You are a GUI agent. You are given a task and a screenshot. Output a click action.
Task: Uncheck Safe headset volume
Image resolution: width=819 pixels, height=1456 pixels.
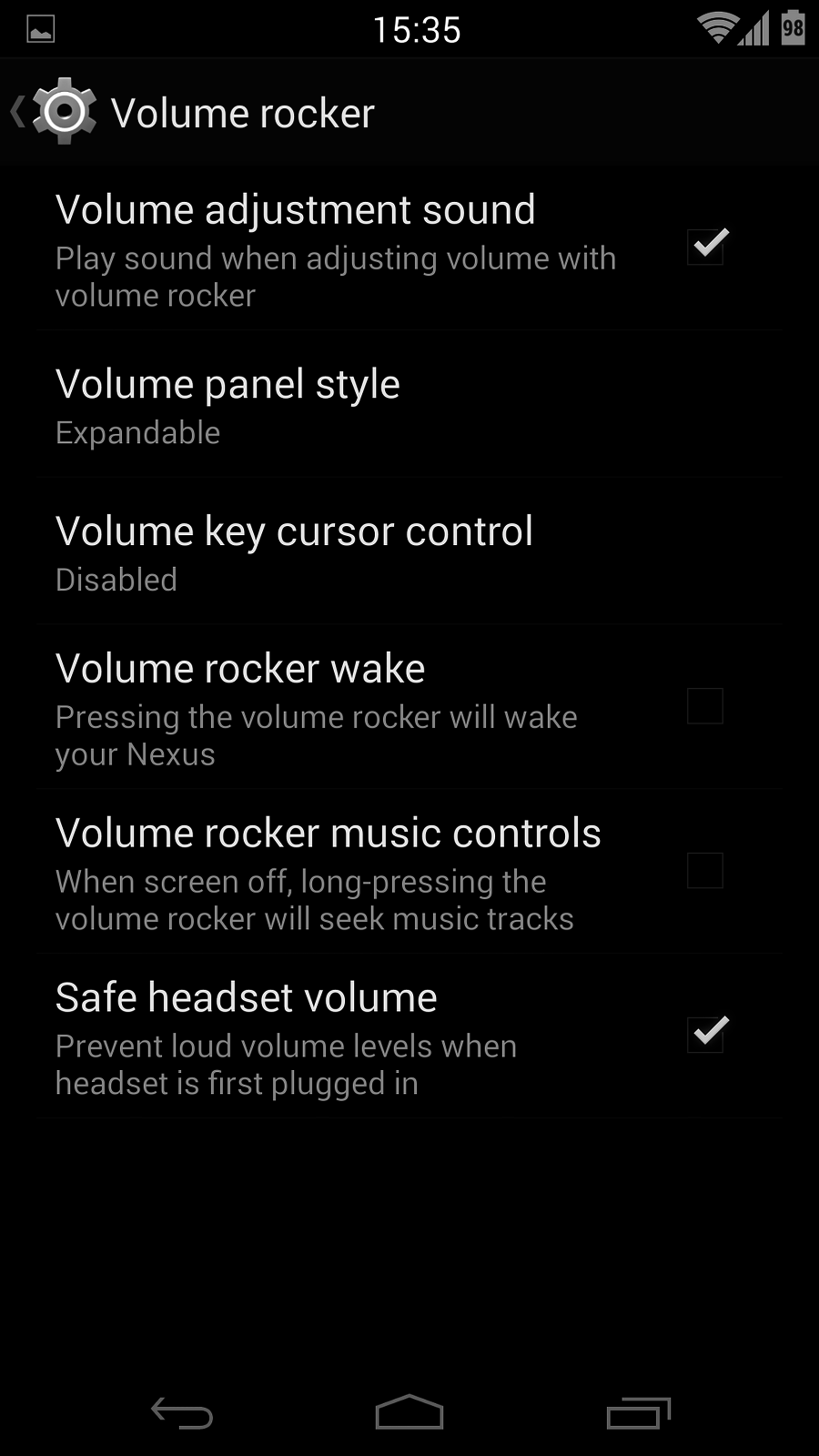coord(705,1035)
